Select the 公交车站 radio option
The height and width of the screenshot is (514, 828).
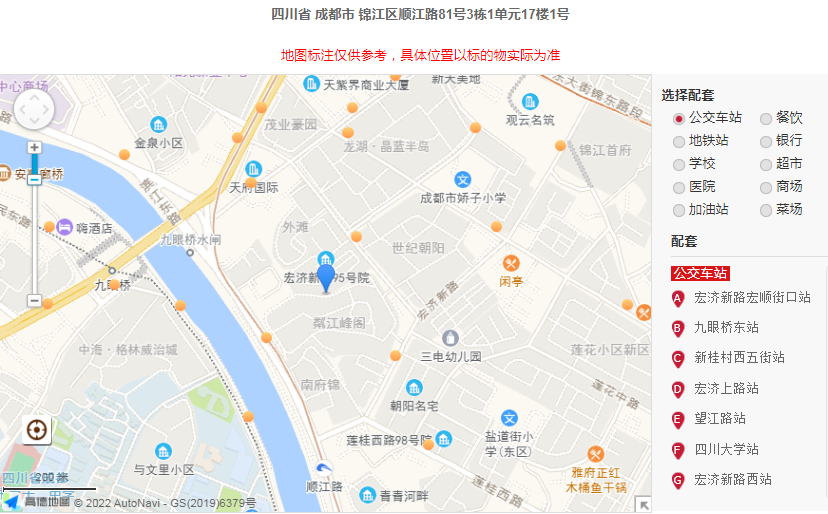679,118
